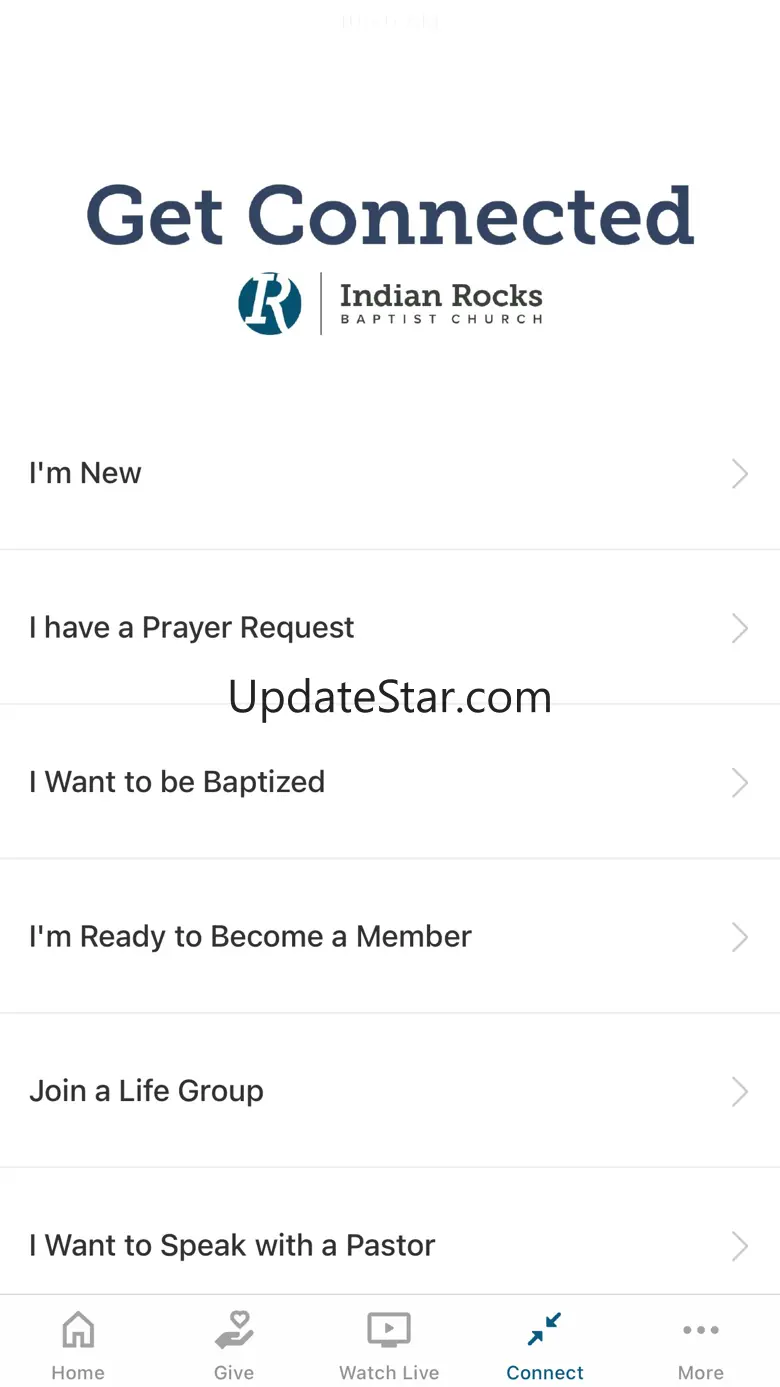This screenshot has height=1387, width=780.
Task: Open the Watch Live tab
Action: [x=389, y=1345]
